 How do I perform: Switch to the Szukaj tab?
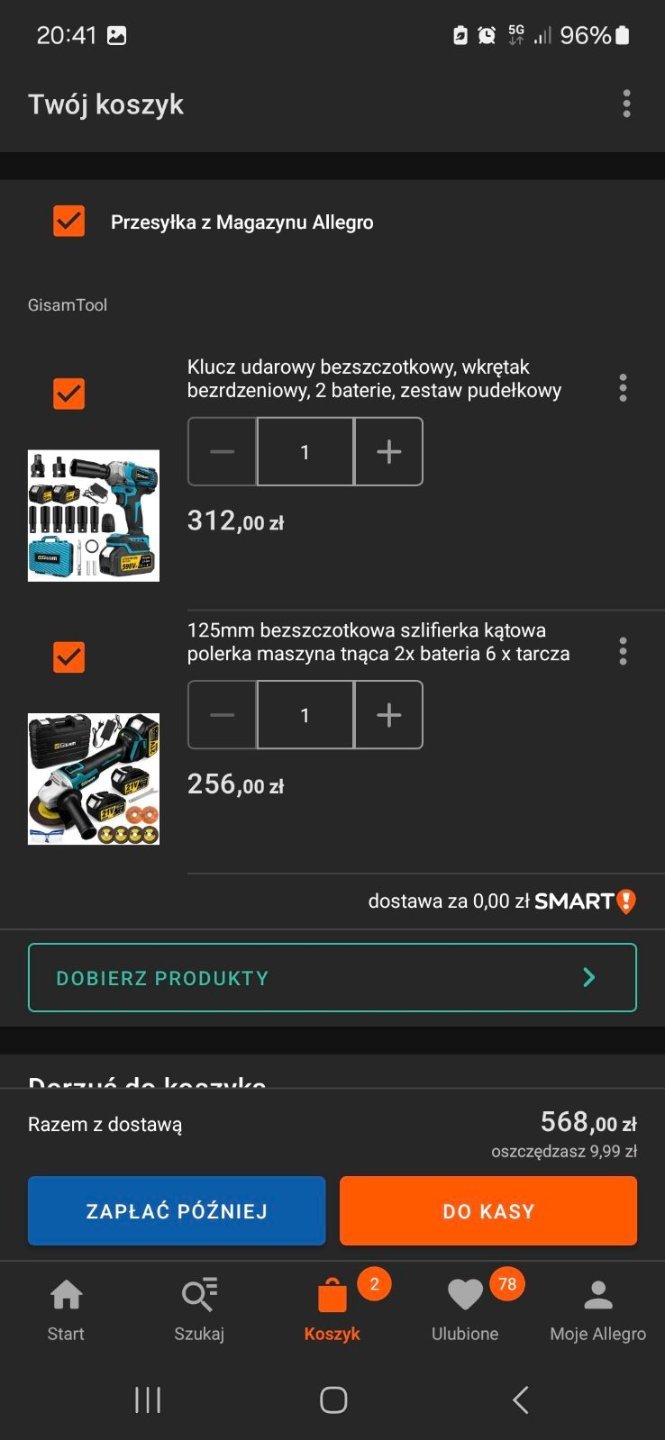point(199,1309)
